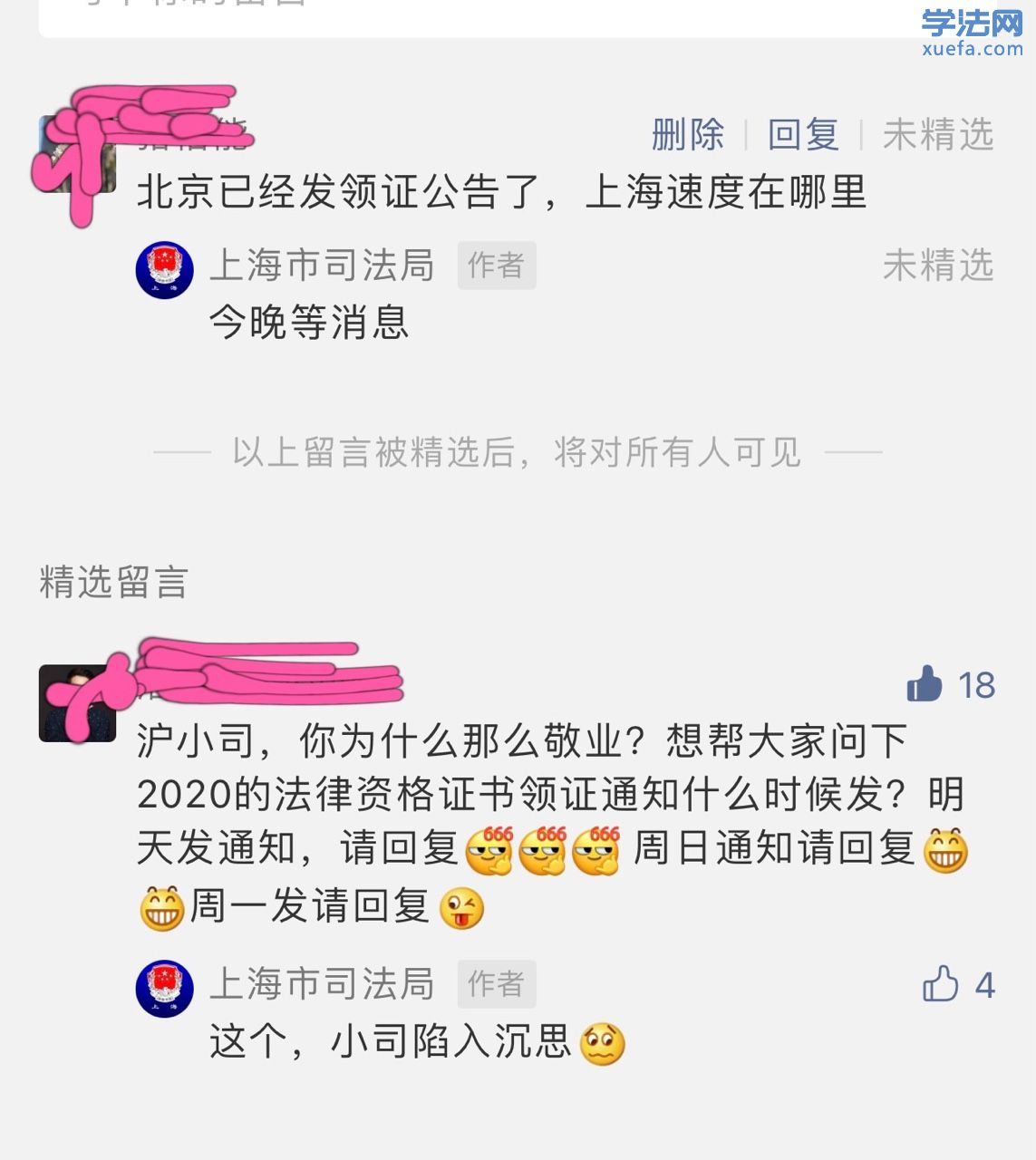Toggle 未精选 on the 今晚等消息 reply

[x=937, y=266]
